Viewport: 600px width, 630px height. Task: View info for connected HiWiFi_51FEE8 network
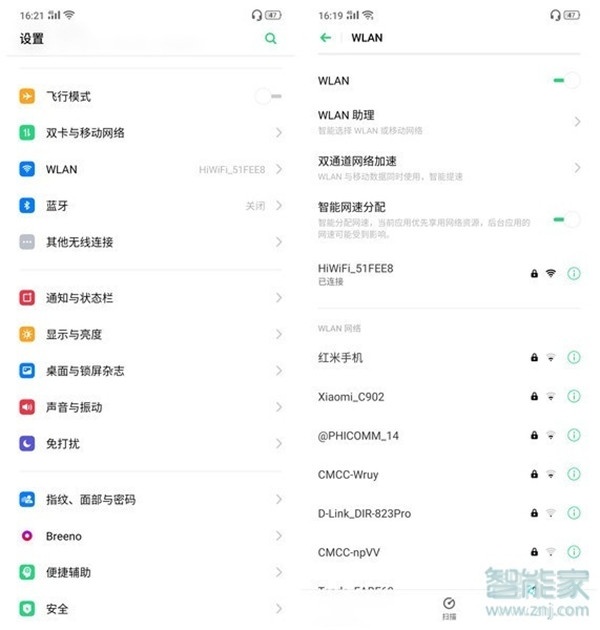pos(574,273)
